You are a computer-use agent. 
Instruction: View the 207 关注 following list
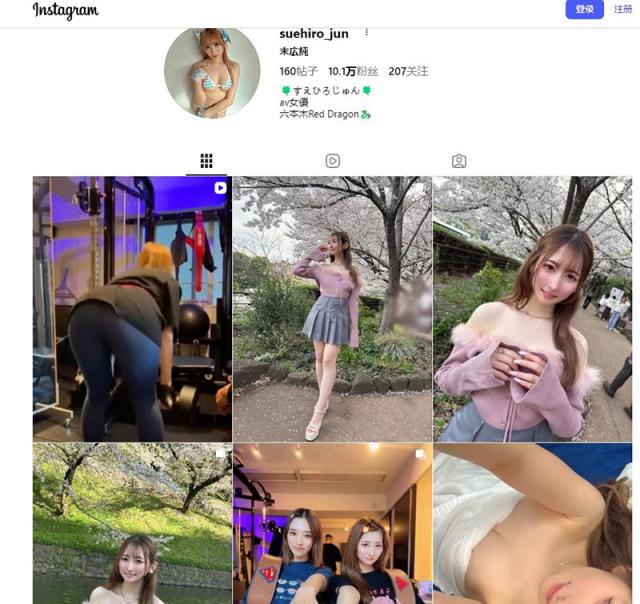click(x=408, y=71)
